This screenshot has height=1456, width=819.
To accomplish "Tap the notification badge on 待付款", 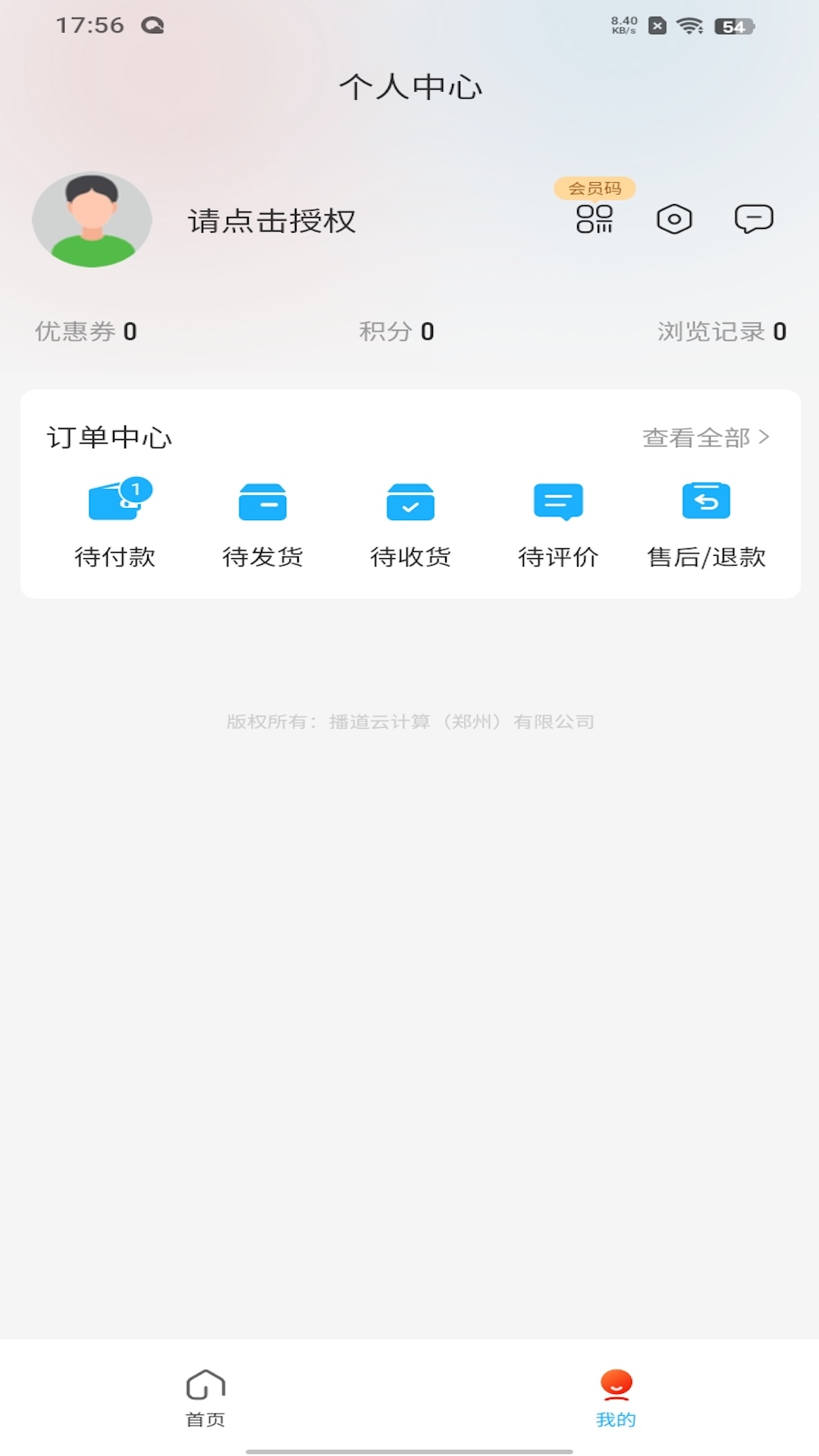I will [135, 489].
